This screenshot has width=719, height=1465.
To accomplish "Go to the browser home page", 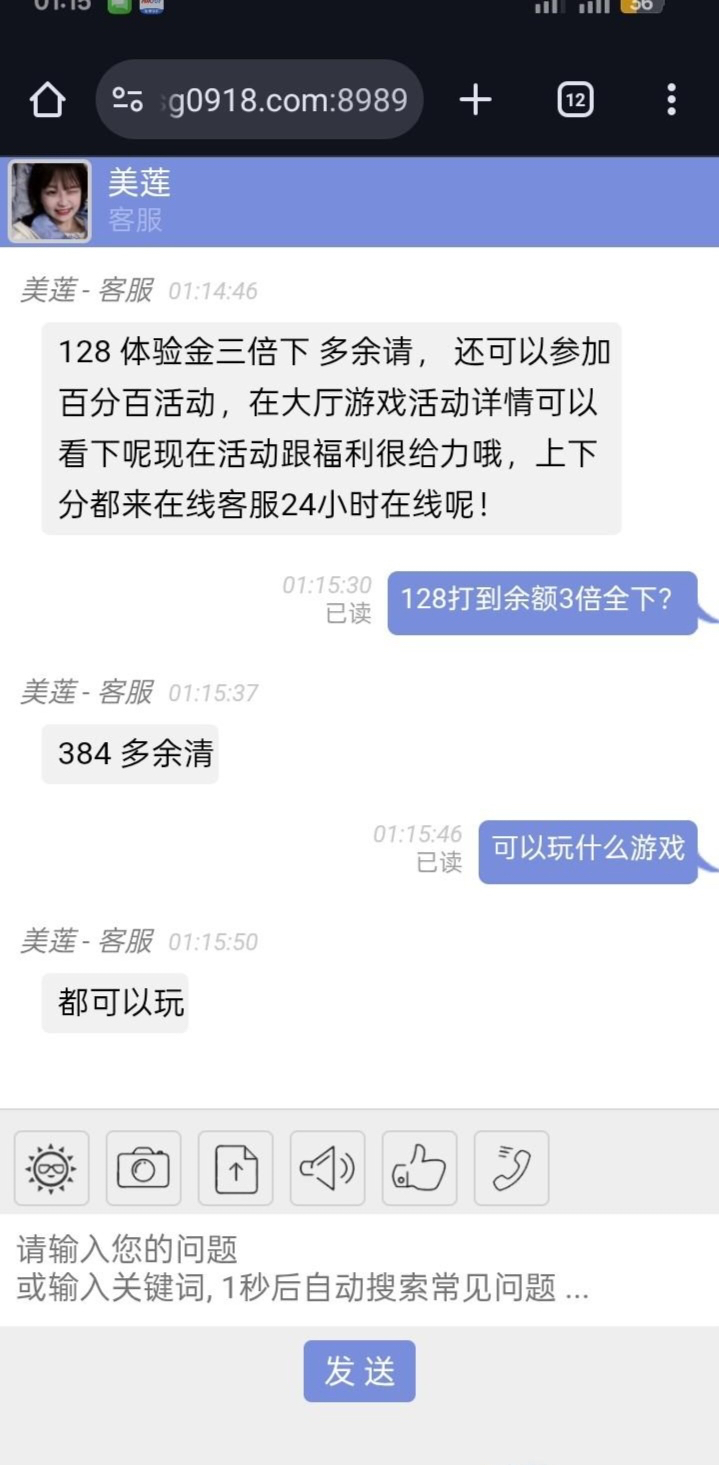I will coord(47,100).
